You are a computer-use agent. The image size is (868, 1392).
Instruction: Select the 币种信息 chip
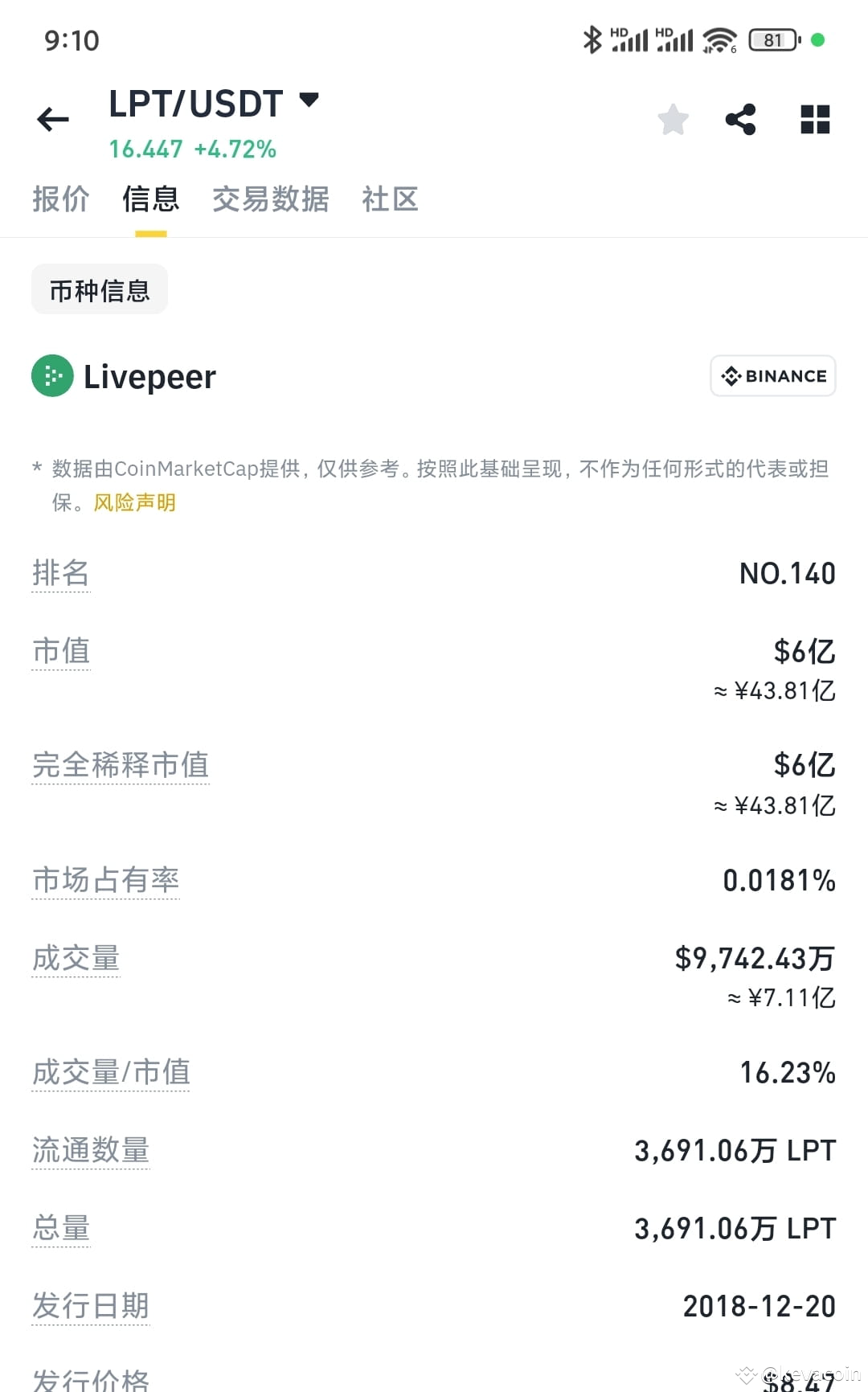coord(99,289)
